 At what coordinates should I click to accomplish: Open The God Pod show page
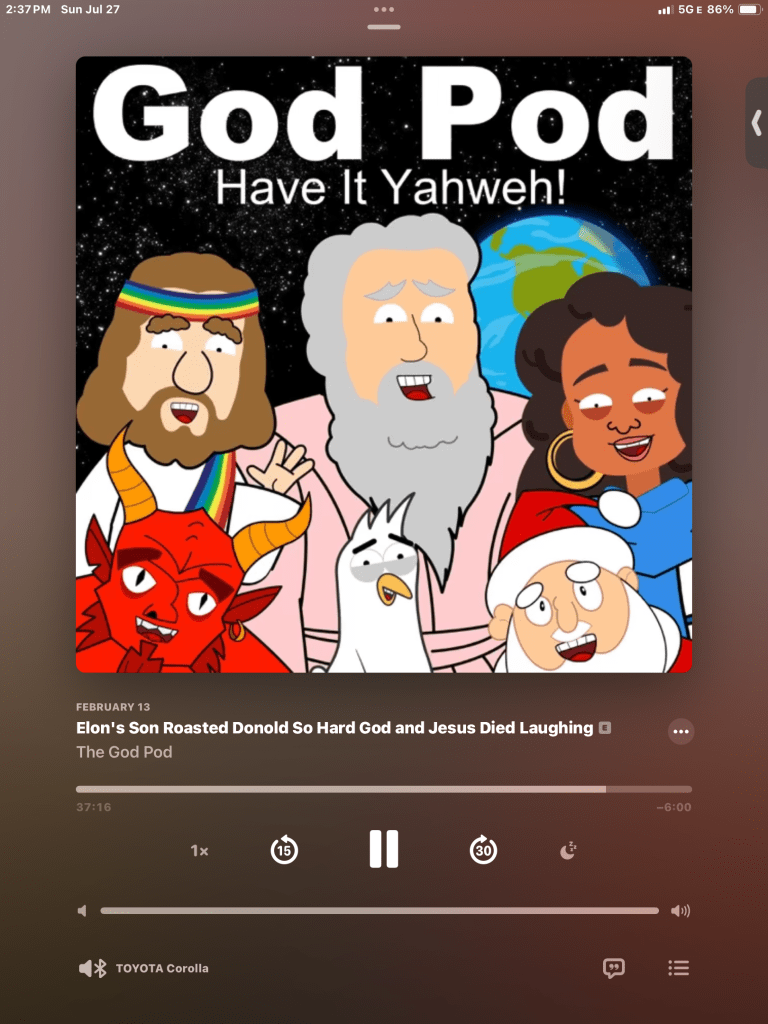tap(124, 752)
